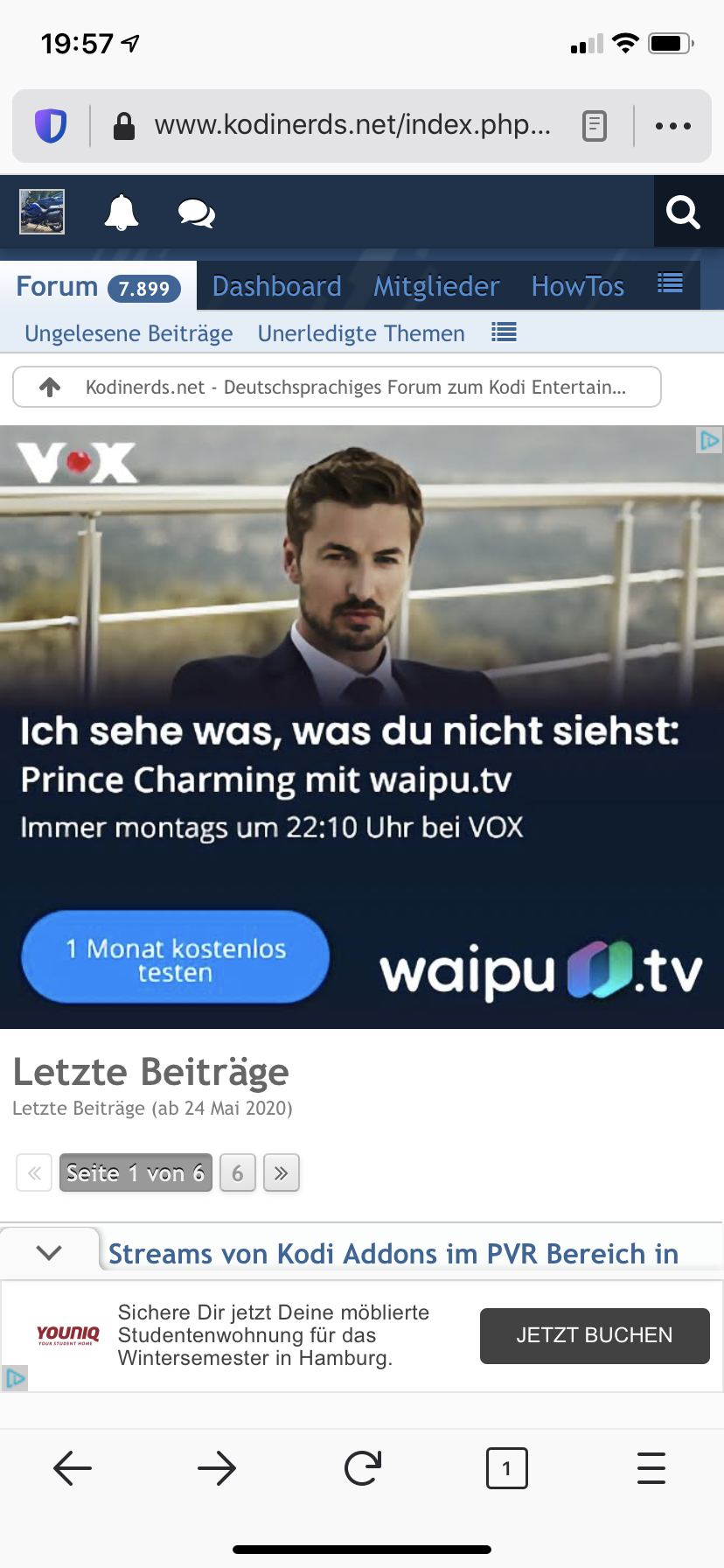Go to next page of Letzte Beiträge
Image resolution: width=724 pixels, height=1568 pixels.
(x=282, y=1172)
